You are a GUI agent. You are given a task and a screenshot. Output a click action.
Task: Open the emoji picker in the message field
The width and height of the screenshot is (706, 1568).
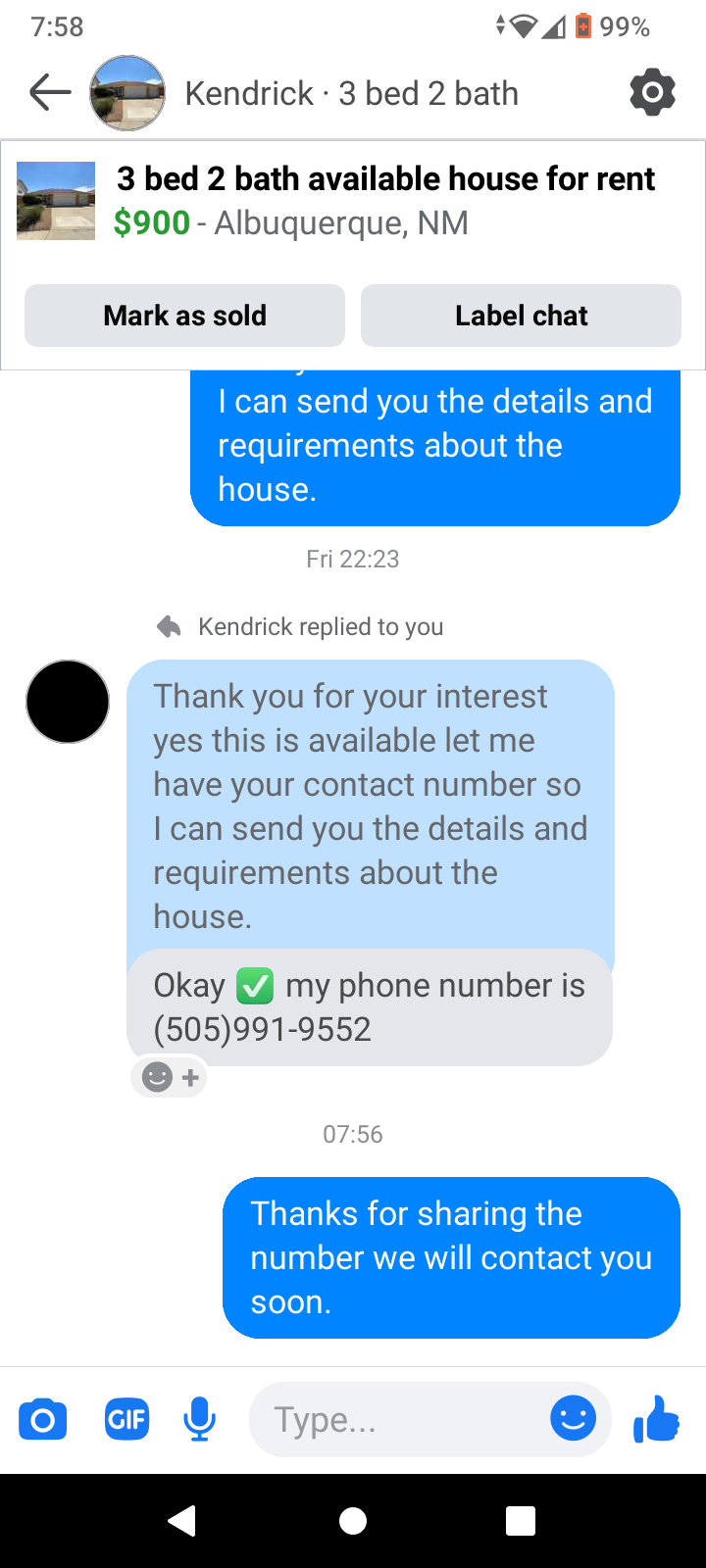pos(573,1418)
